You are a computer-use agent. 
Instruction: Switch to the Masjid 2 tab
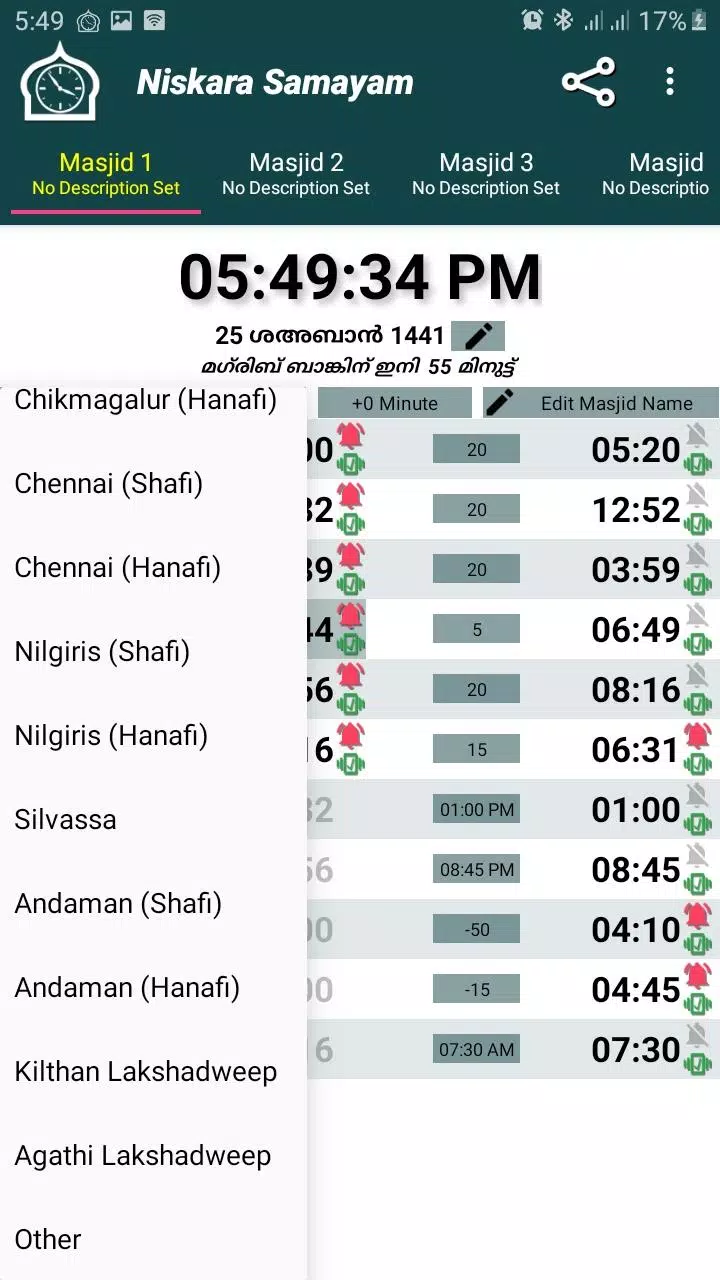click(x=296, y=173)
